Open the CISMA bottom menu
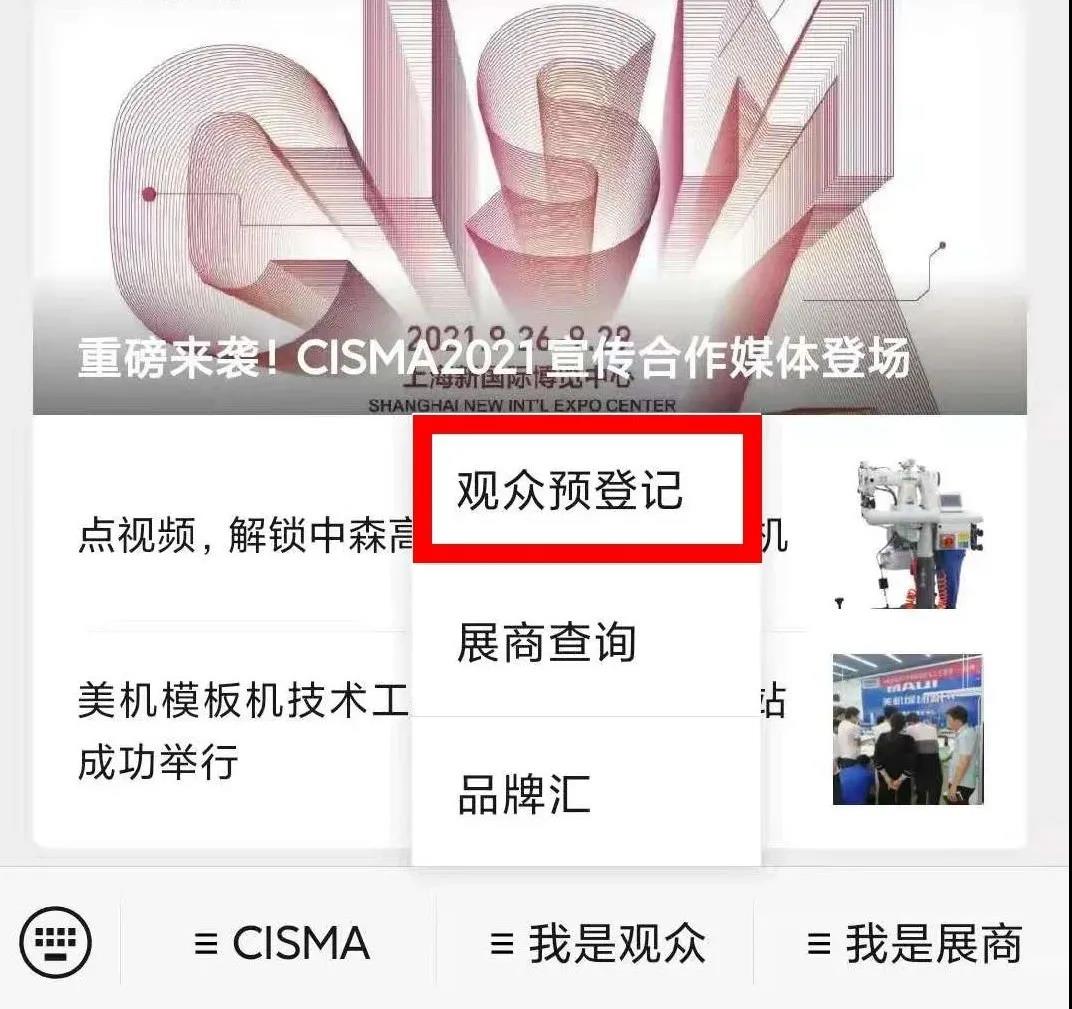The image size is (1072, 1009). click(281, 943)
